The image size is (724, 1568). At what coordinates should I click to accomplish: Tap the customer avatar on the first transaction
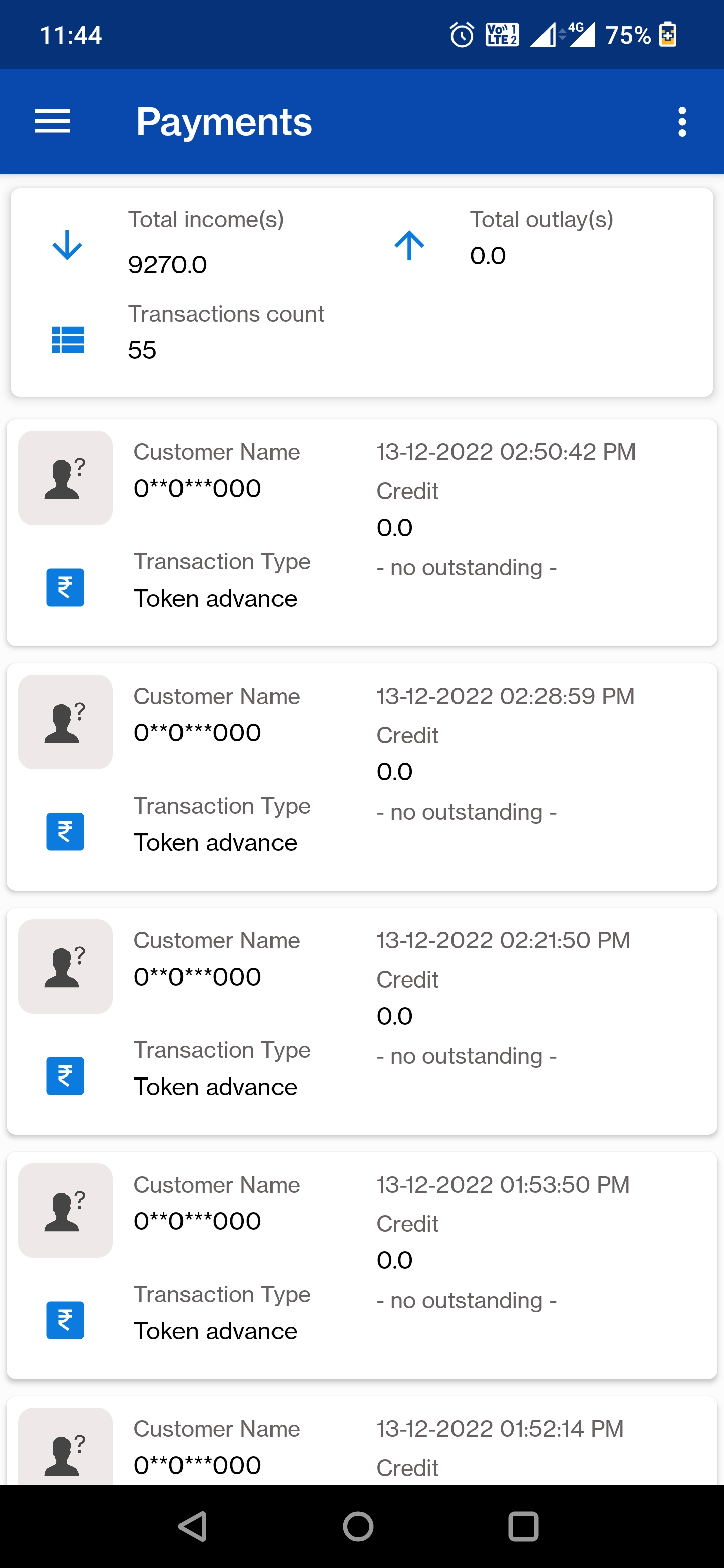click(x=64, y=478)
